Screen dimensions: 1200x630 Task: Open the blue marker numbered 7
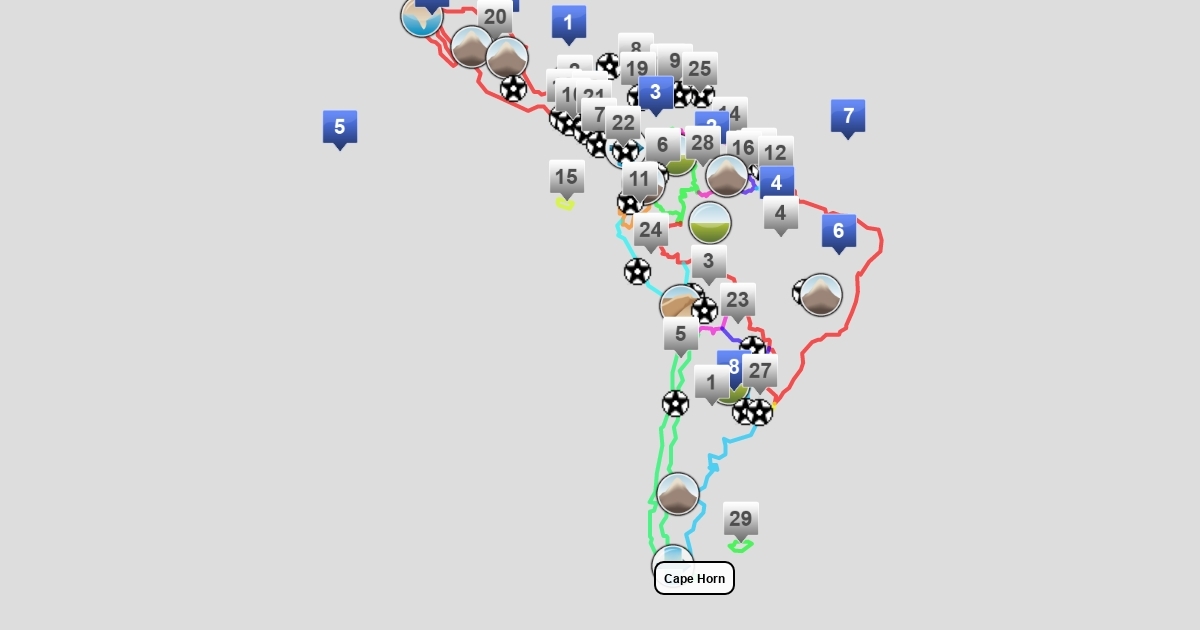848,115
